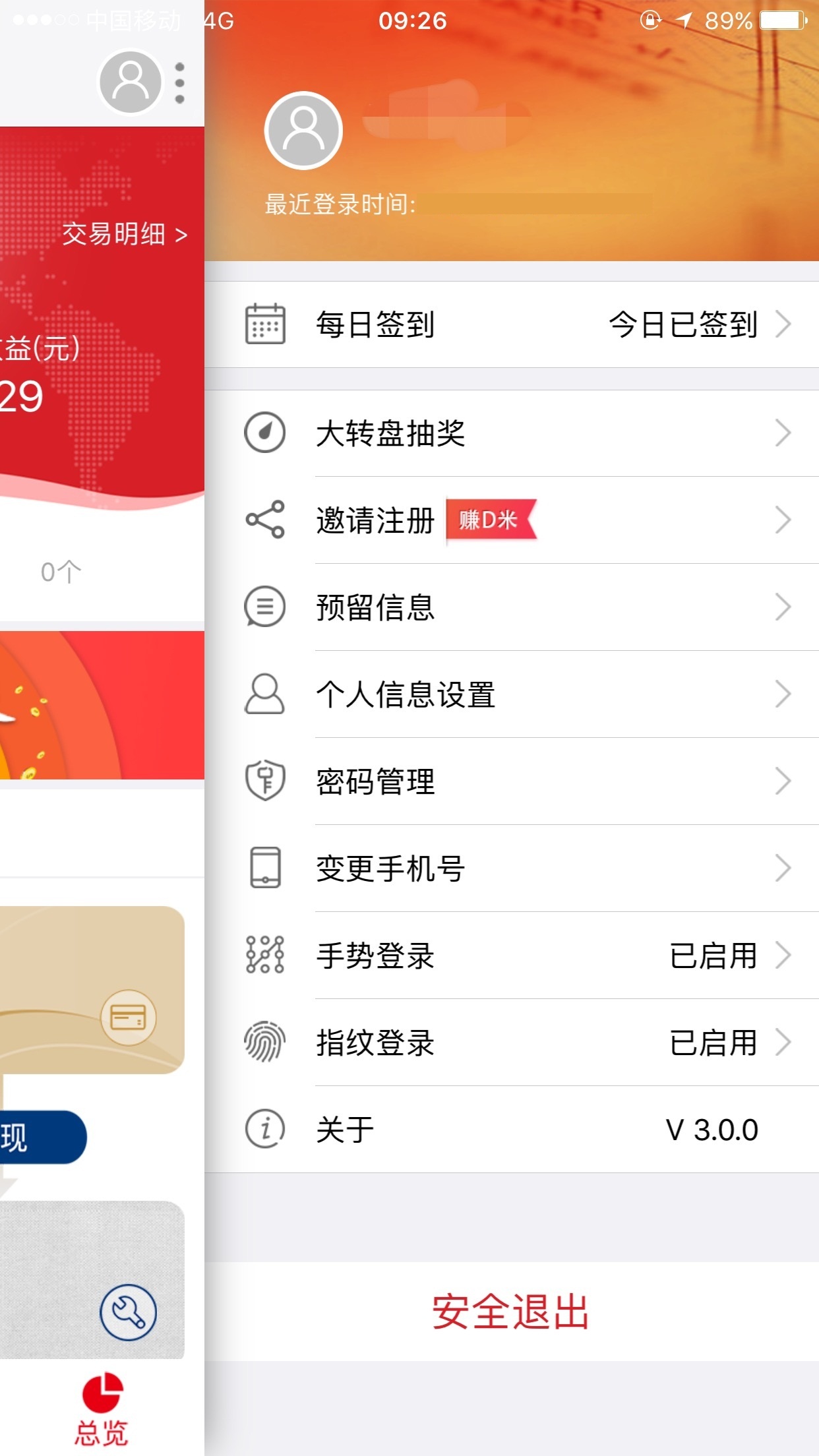Open 变更手机号 change phone number
Screen dimensions: 819x1456
click(511, 868)
